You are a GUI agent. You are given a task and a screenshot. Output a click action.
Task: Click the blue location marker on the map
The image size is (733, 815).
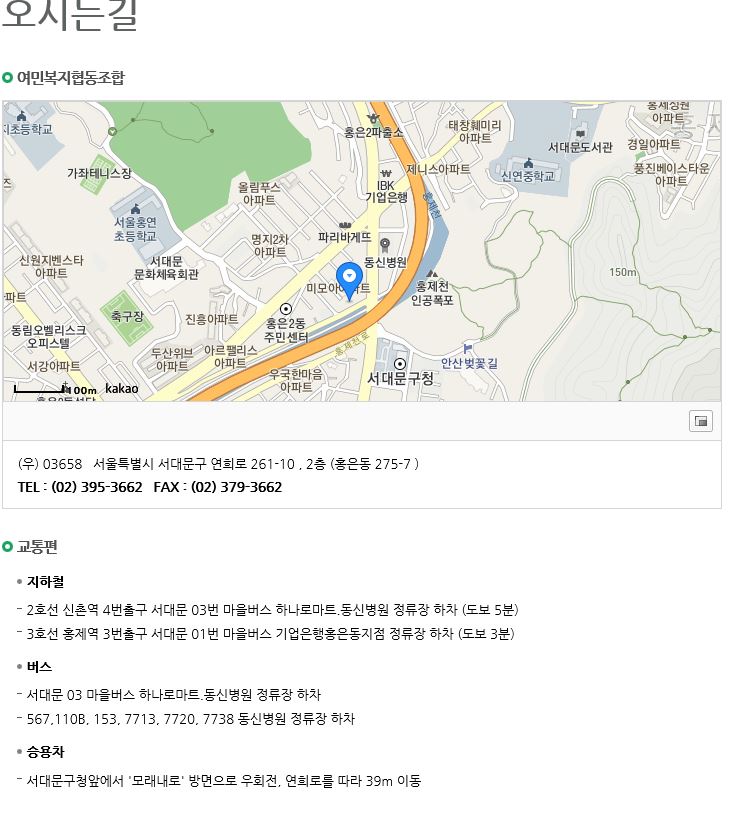pos(349,276)
